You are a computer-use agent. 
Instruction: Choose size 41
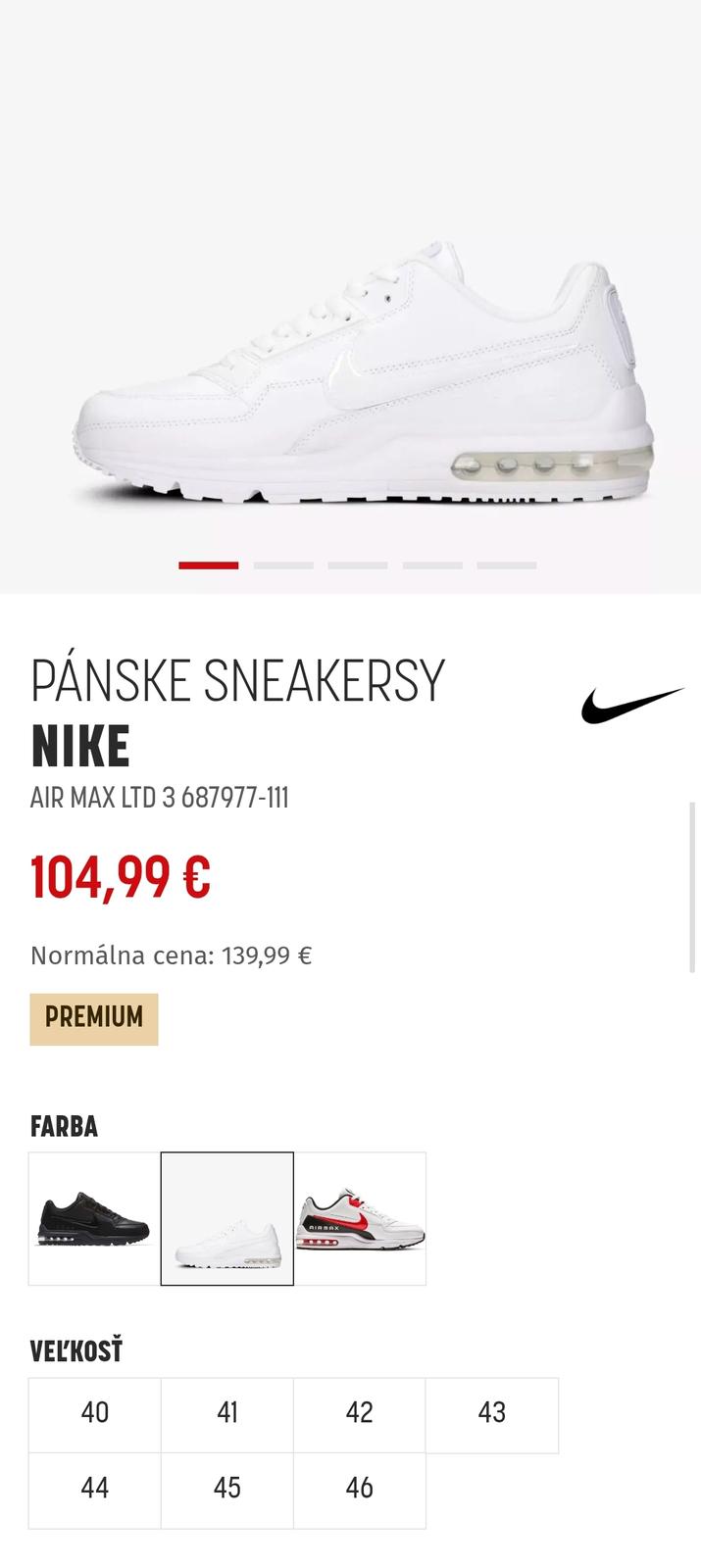pyautogui.click(x=227, y=1414)
